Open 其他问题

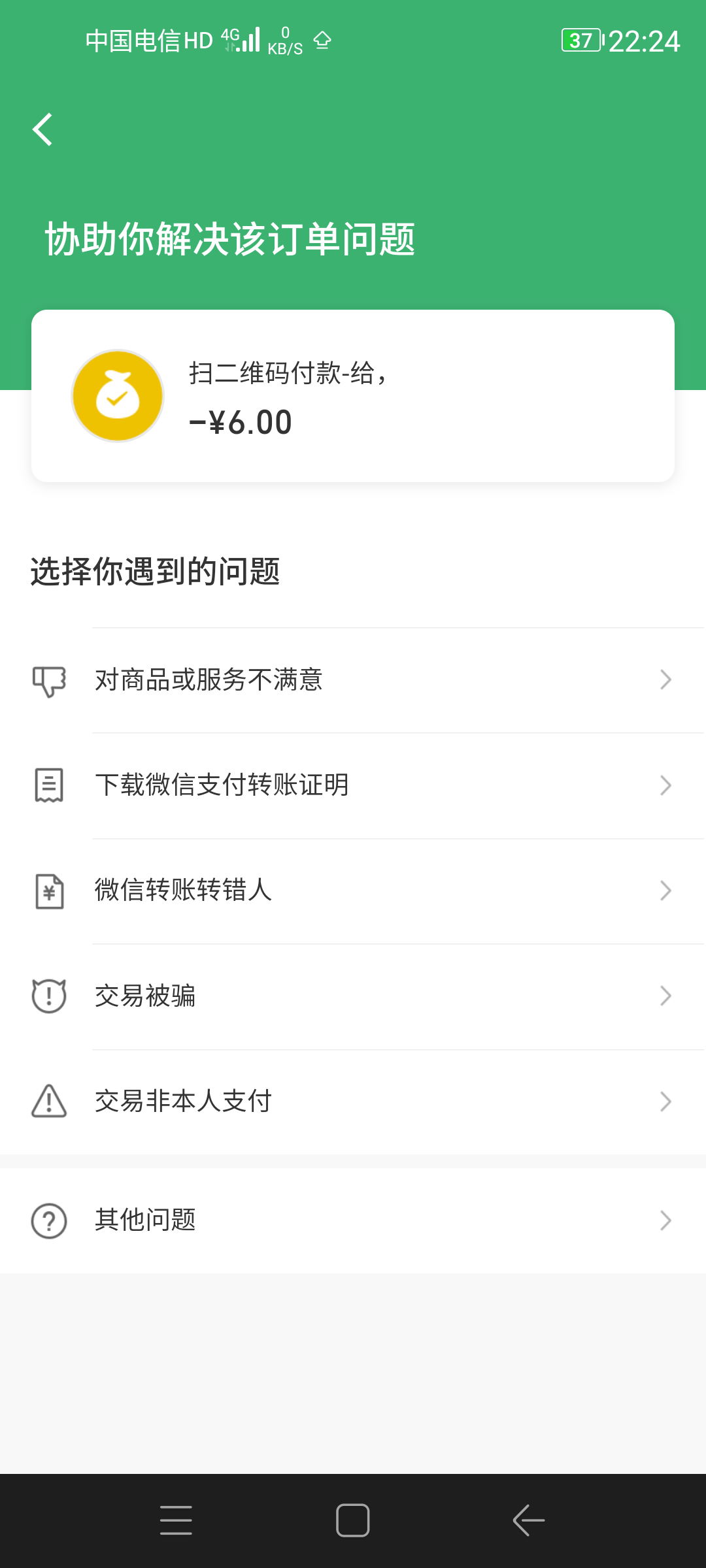click(353, 1220)
